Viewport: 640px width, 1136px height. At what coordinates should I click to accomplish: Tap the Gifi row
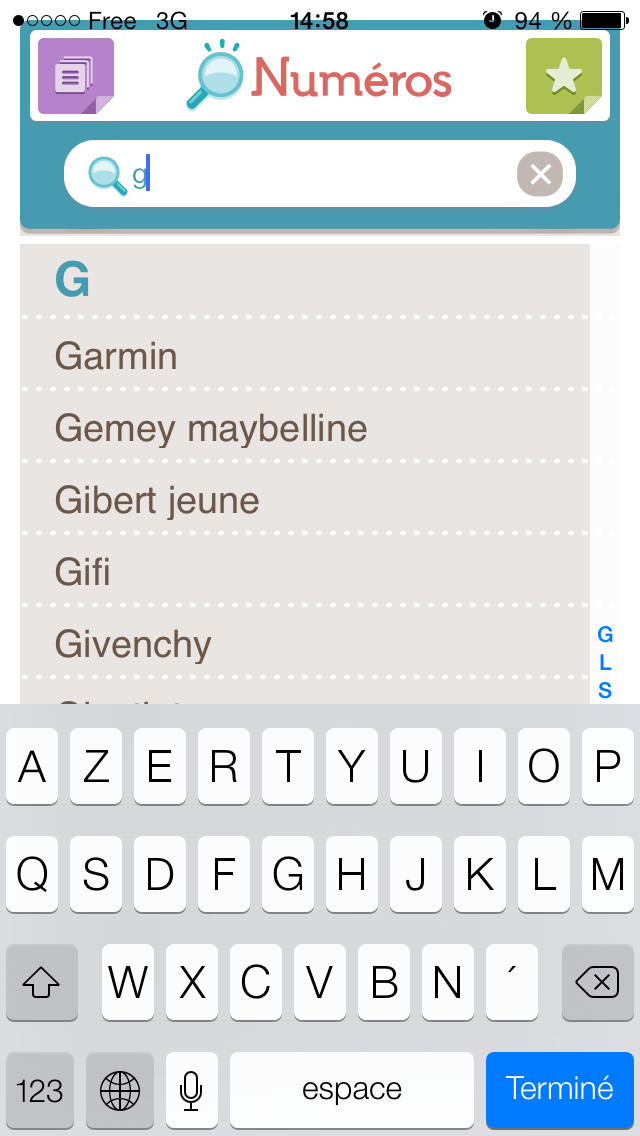pos(304,572)
